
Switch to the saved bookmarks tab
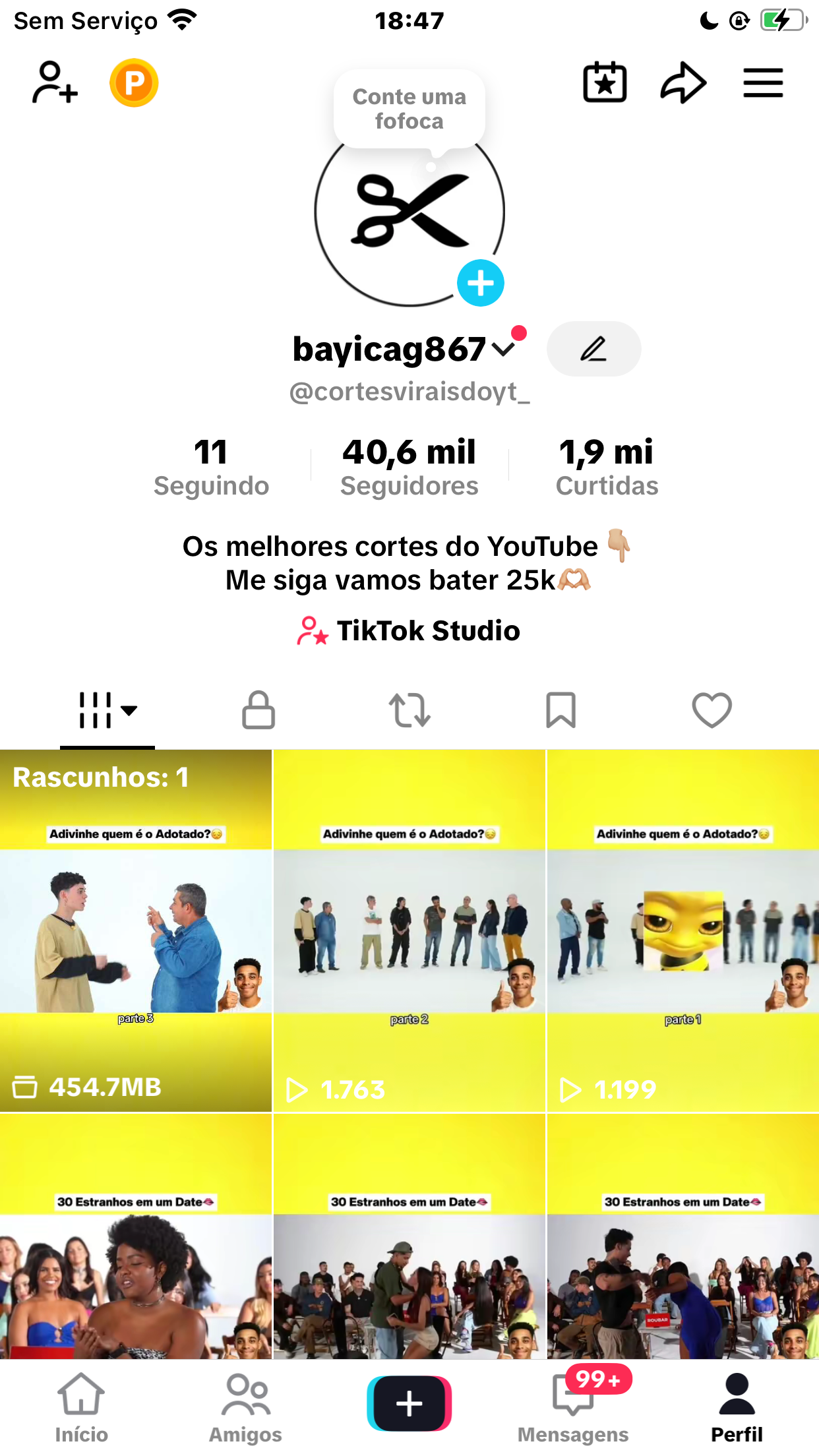[x=561, y=710]
